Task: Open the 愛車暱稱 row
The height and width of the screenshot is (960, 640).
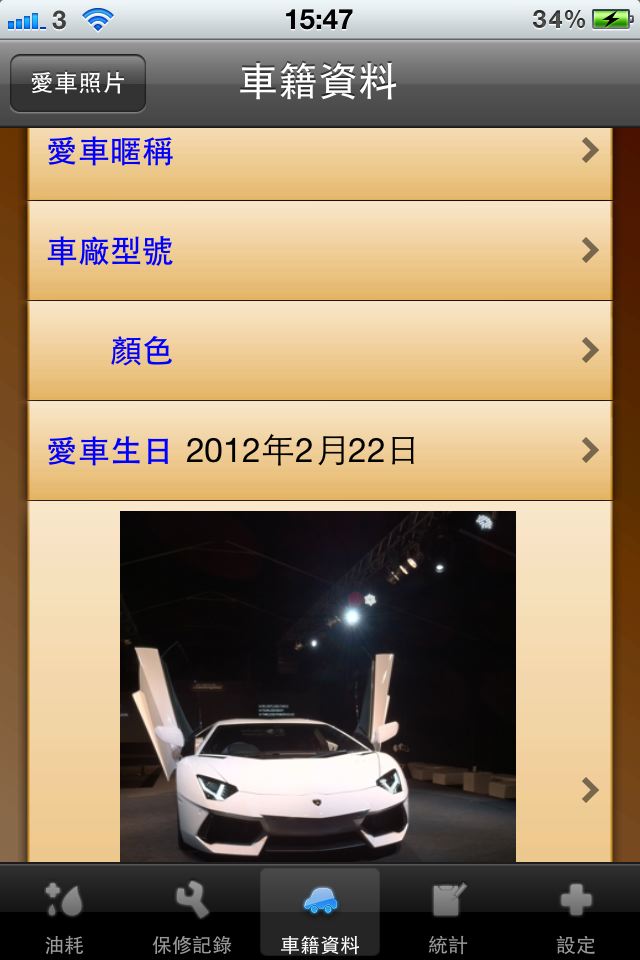Action: coord(320,160)
